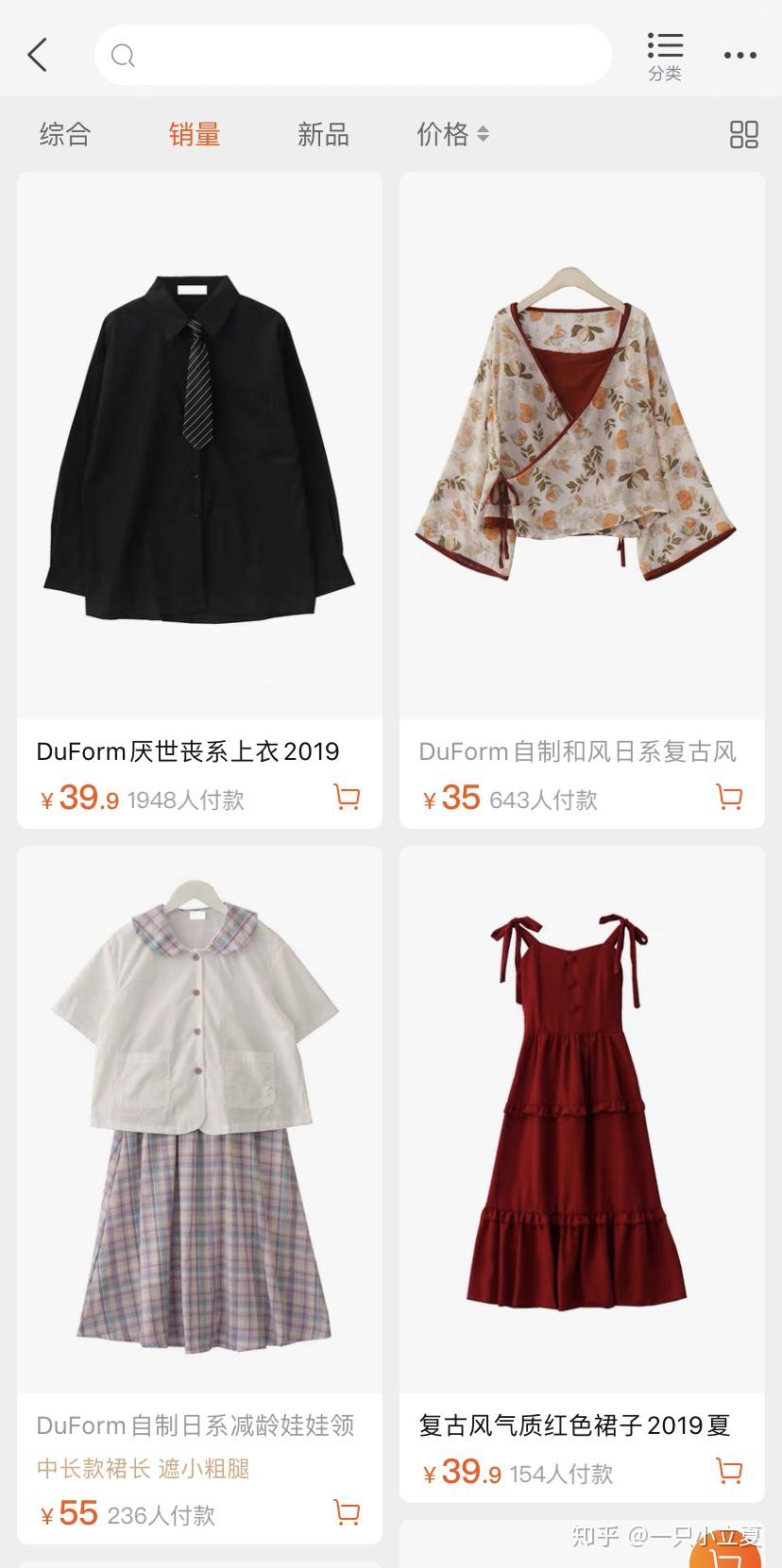
Task: Open the 分类 category list
Action: tap(665, 56)
